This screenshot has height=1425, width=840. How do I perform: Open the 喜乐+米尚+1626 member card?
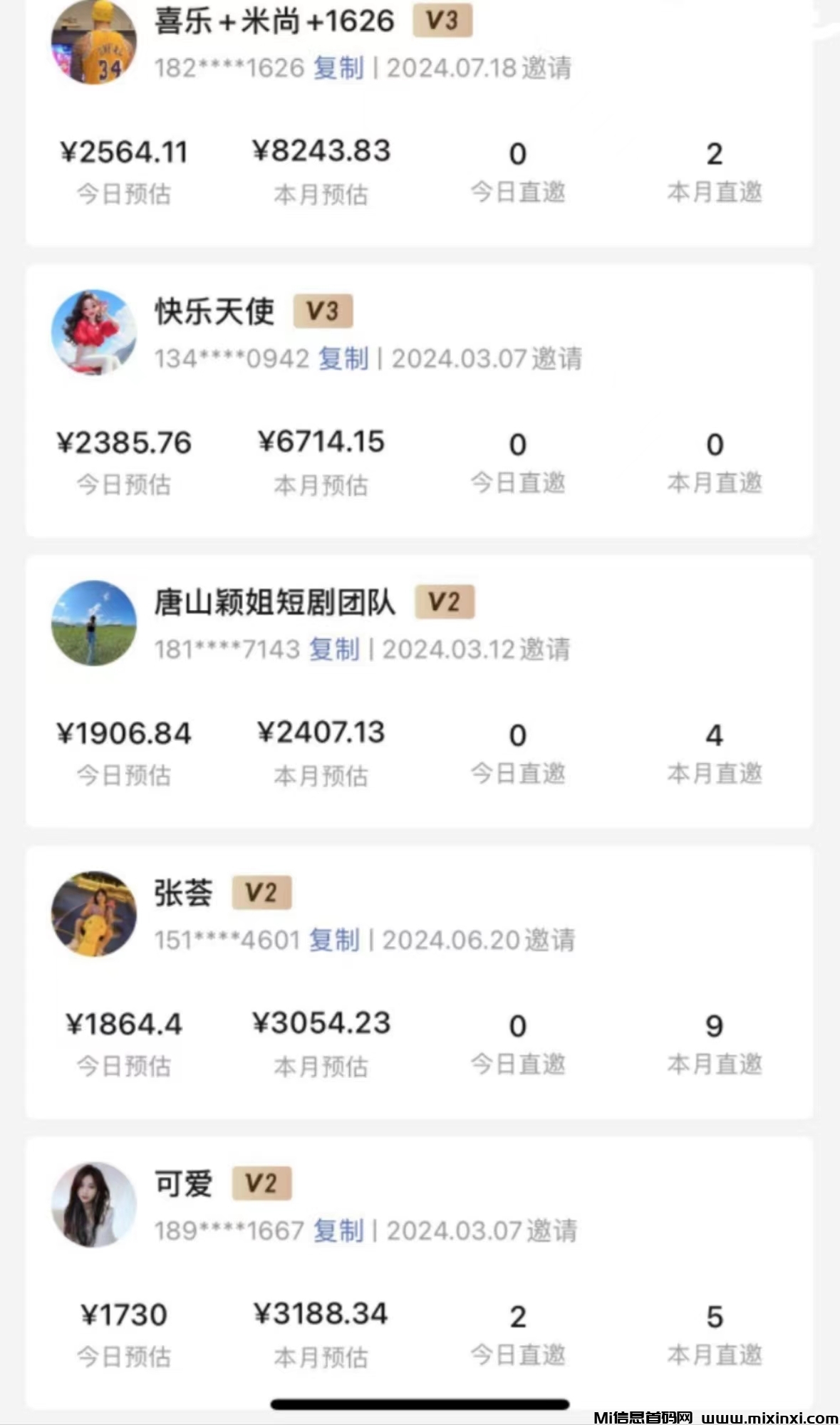(x=274, y=21)
